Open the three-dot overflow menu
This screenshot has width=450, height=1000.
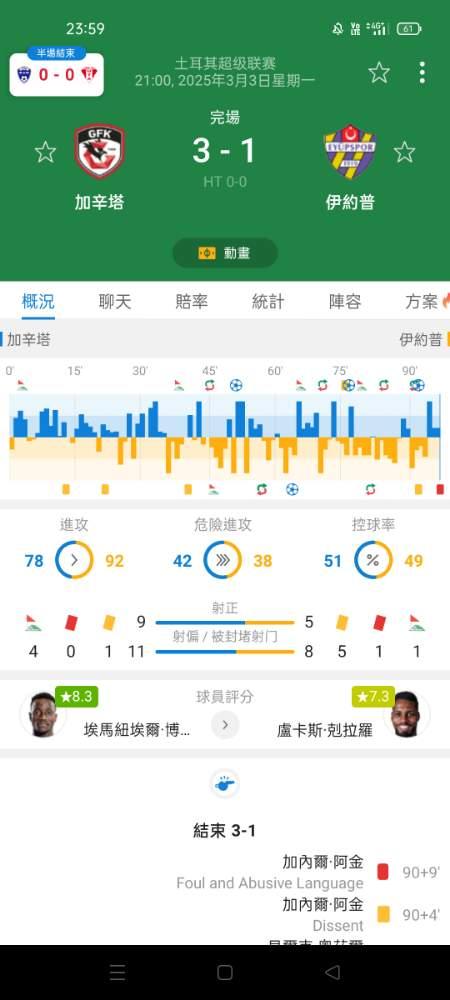(422, 73)
